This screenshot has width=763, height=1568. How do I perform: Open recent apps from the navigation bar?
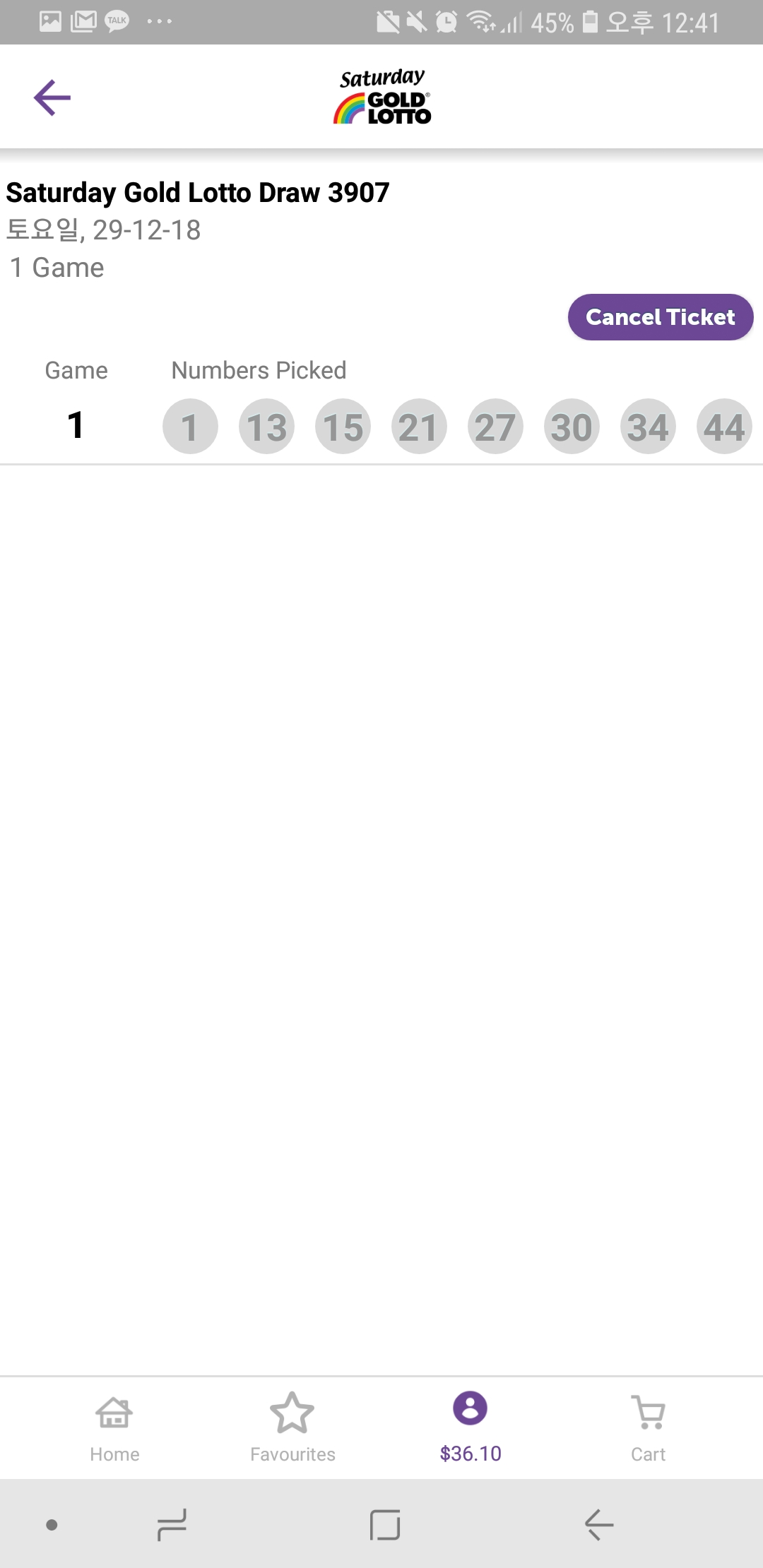pos(172,1524)
